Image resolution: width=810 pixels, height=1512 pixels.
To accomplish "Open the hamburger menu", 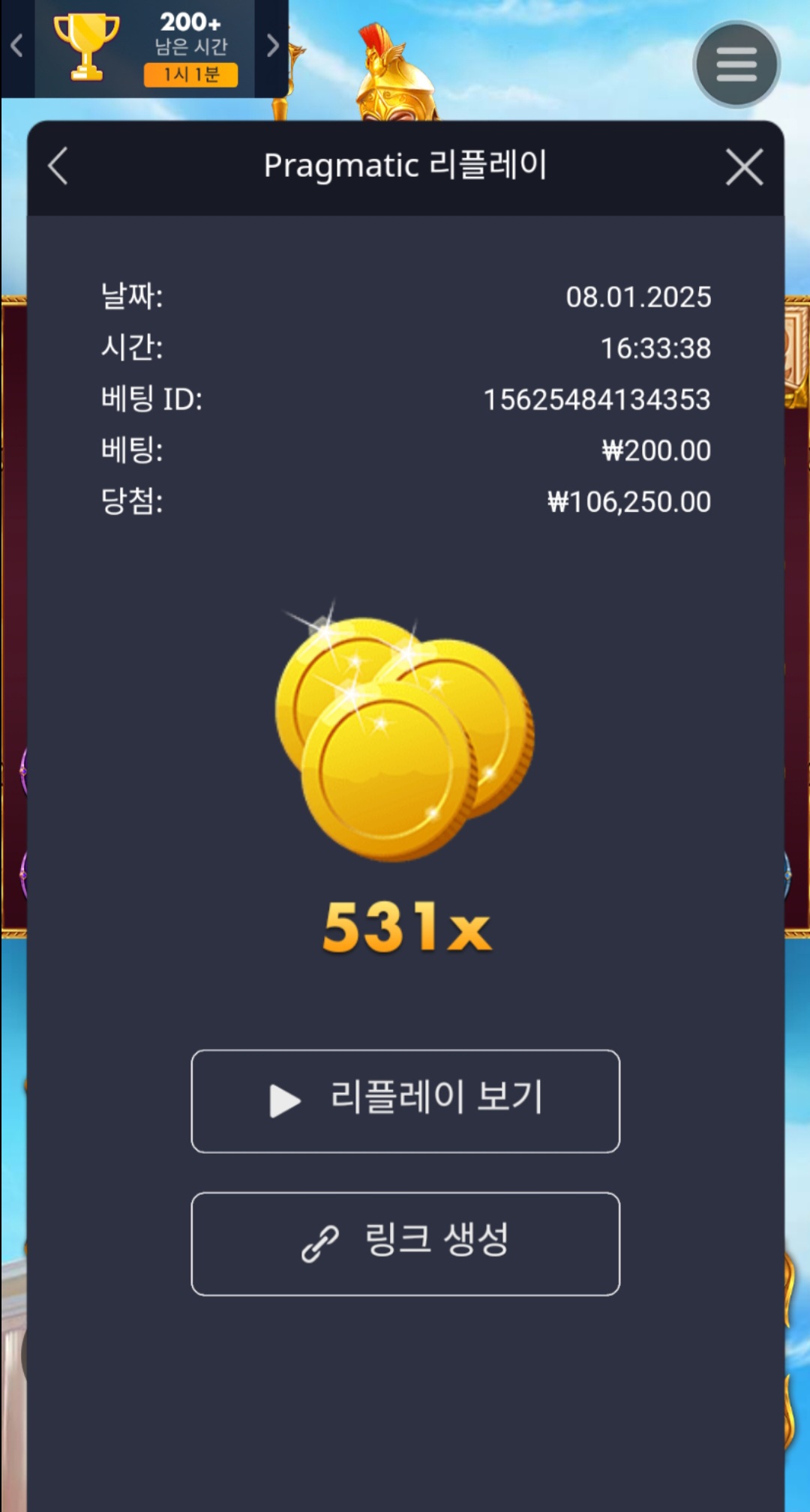I will coord(736,64).
